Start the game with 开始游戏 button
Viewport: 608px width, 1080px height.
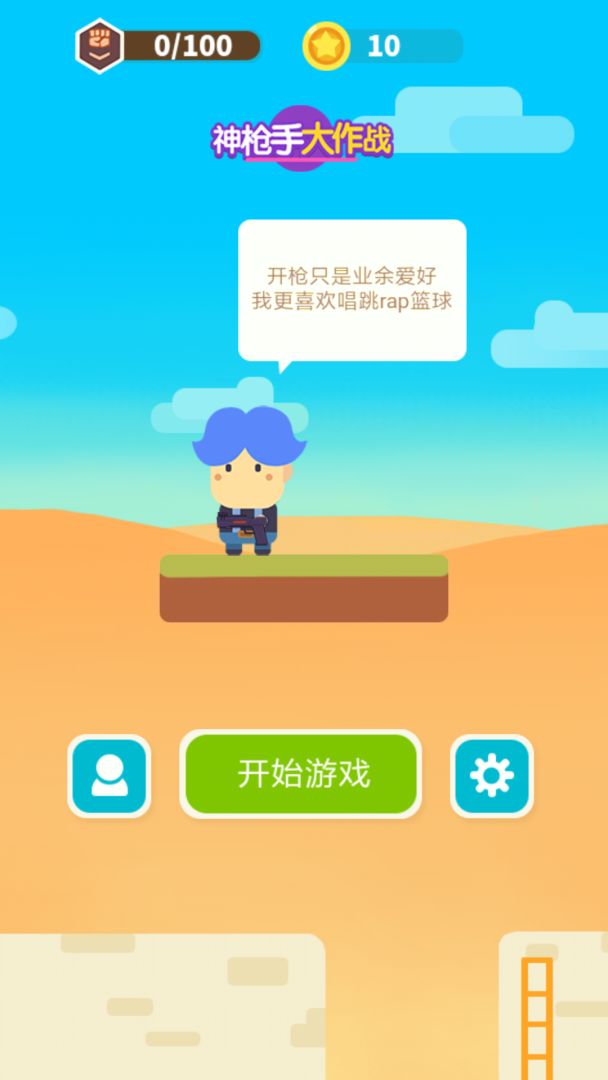[301, 774]
